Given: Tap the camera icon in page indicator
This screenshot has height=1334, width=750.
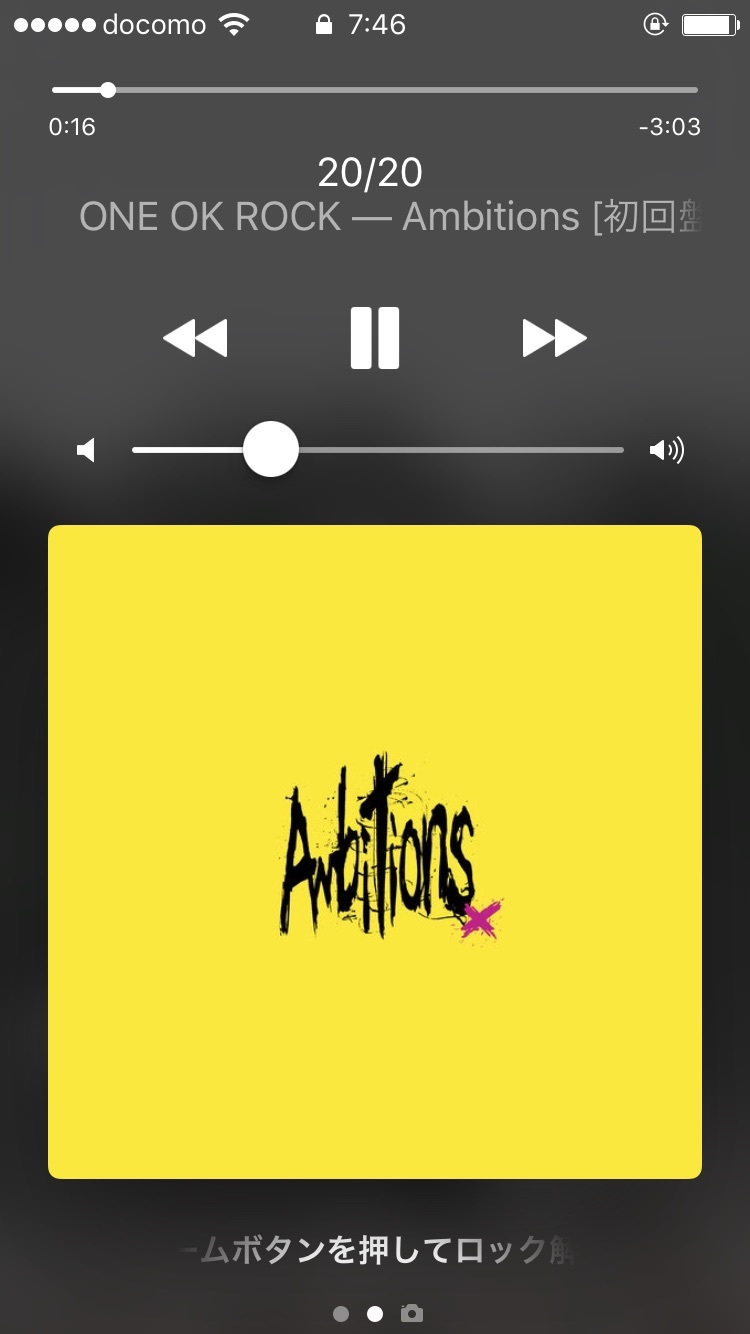Looking at the screenshot, I should point(411,1313).
